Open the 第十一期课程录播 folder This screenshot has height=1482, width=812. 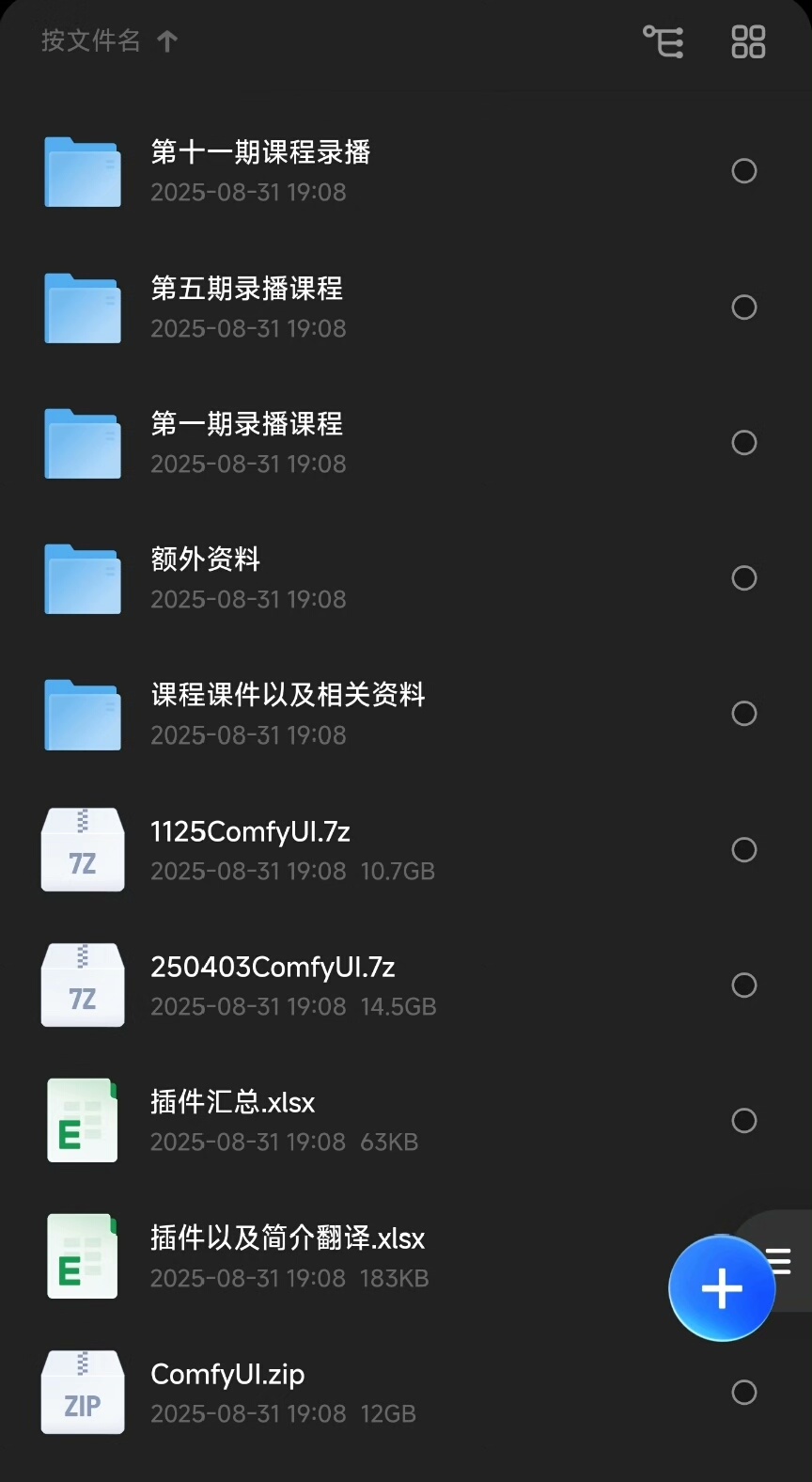coord(260,170)
